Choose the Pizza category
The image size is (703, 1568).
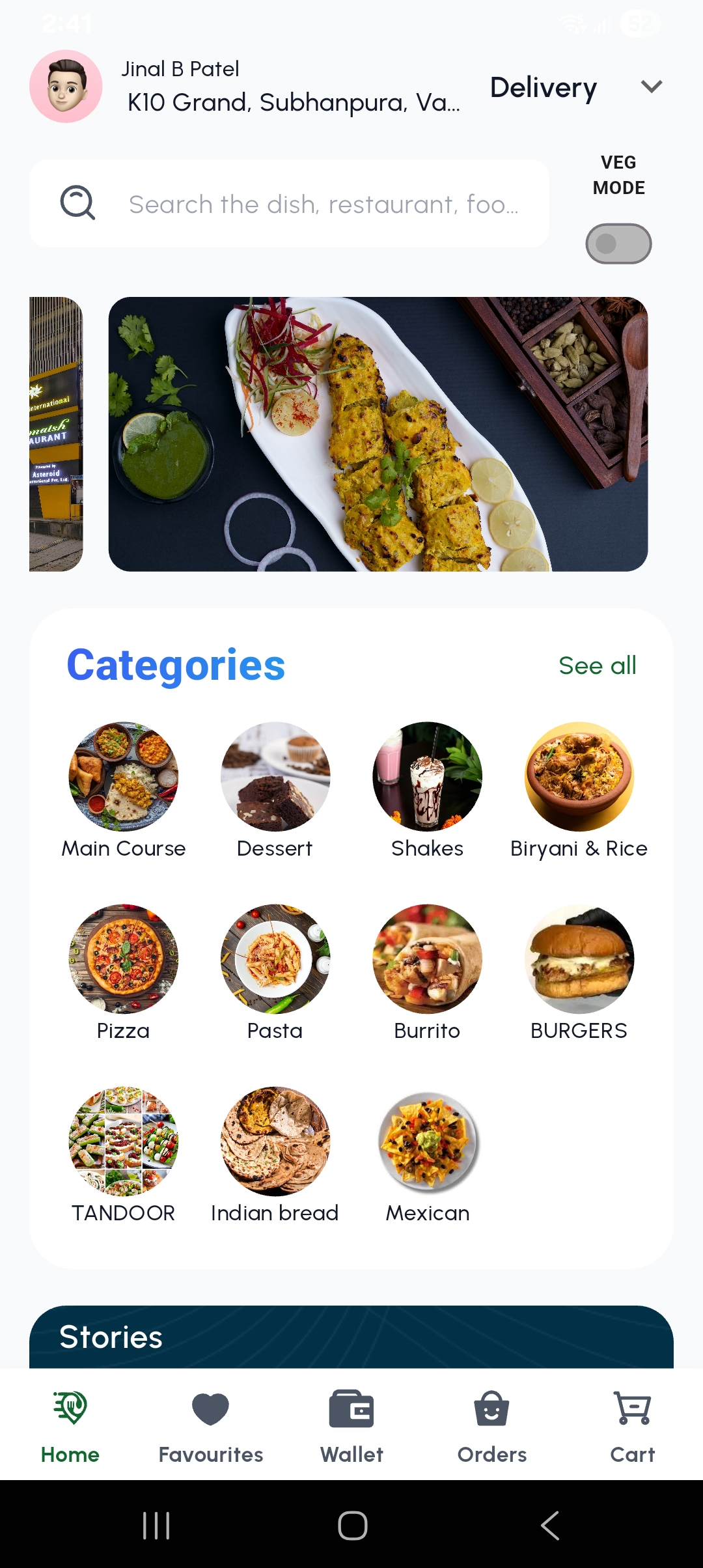(x=123, y=959)
